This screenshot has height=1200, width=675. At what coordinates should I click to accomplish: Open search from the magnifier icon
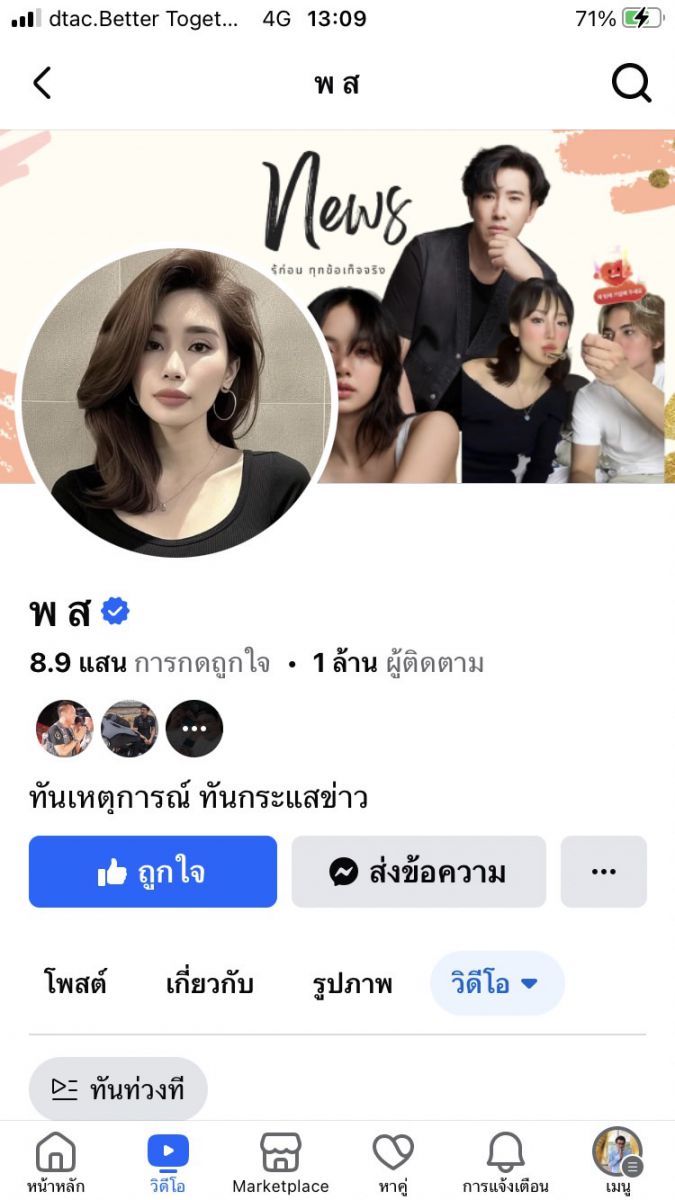[x=631, y=84]
